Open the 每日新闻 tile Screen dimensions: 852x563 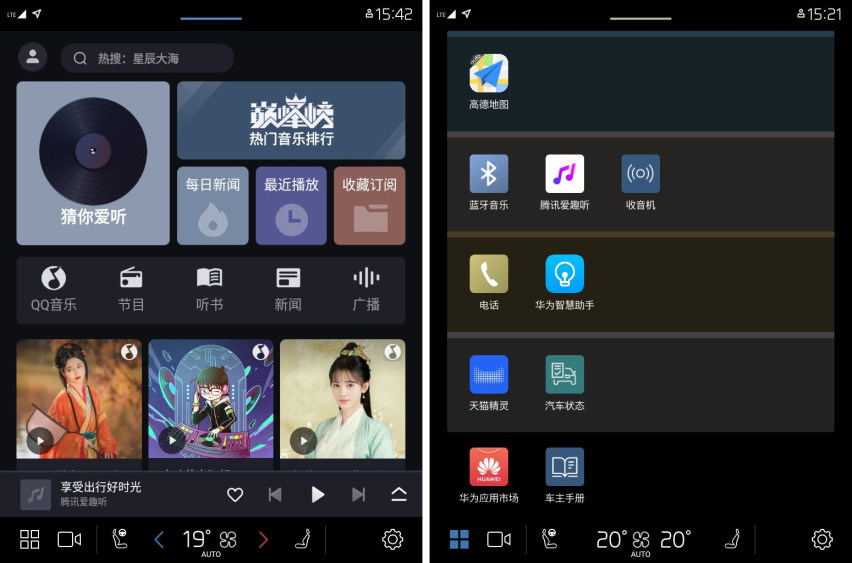point(213,206)
